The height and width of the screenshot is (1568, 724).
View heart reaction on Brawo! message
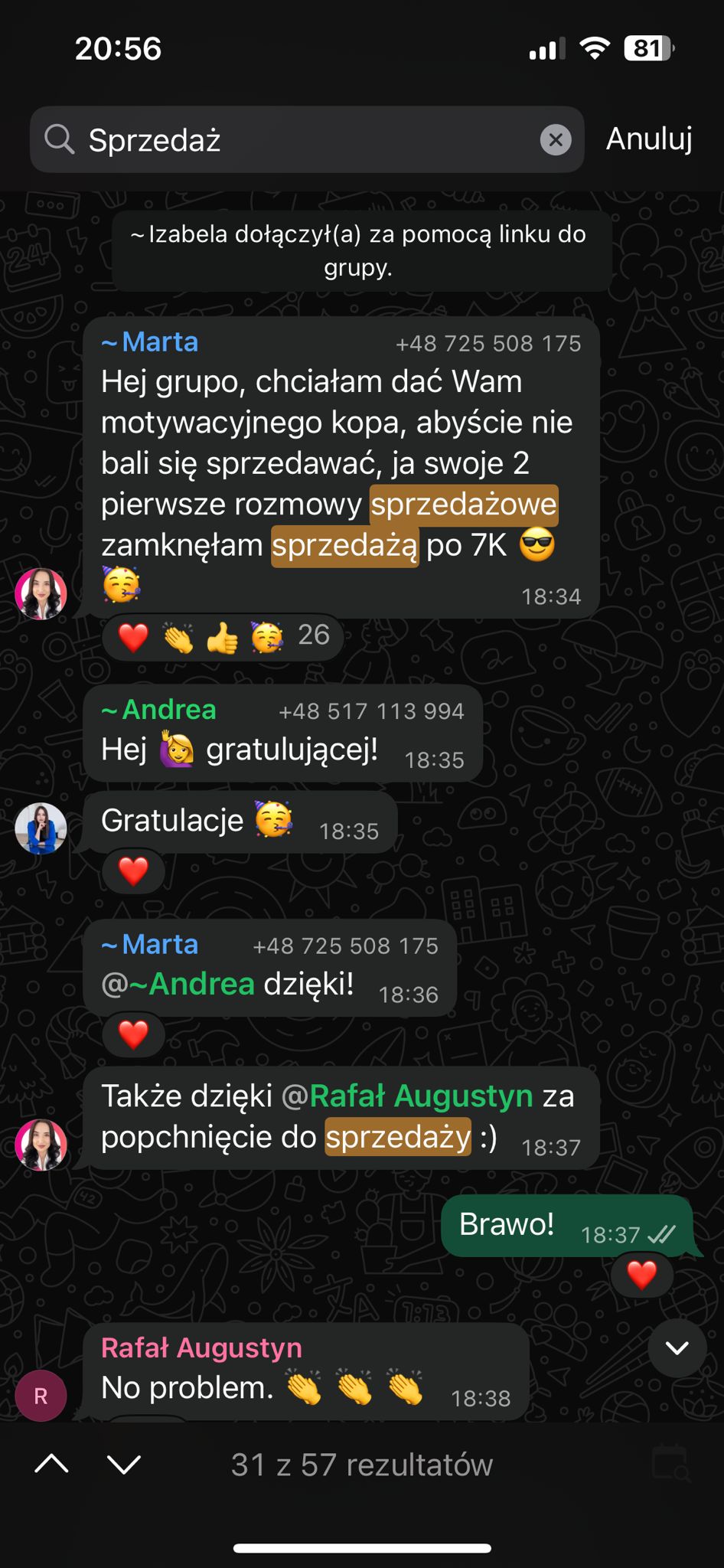(x=641, y=1275)
